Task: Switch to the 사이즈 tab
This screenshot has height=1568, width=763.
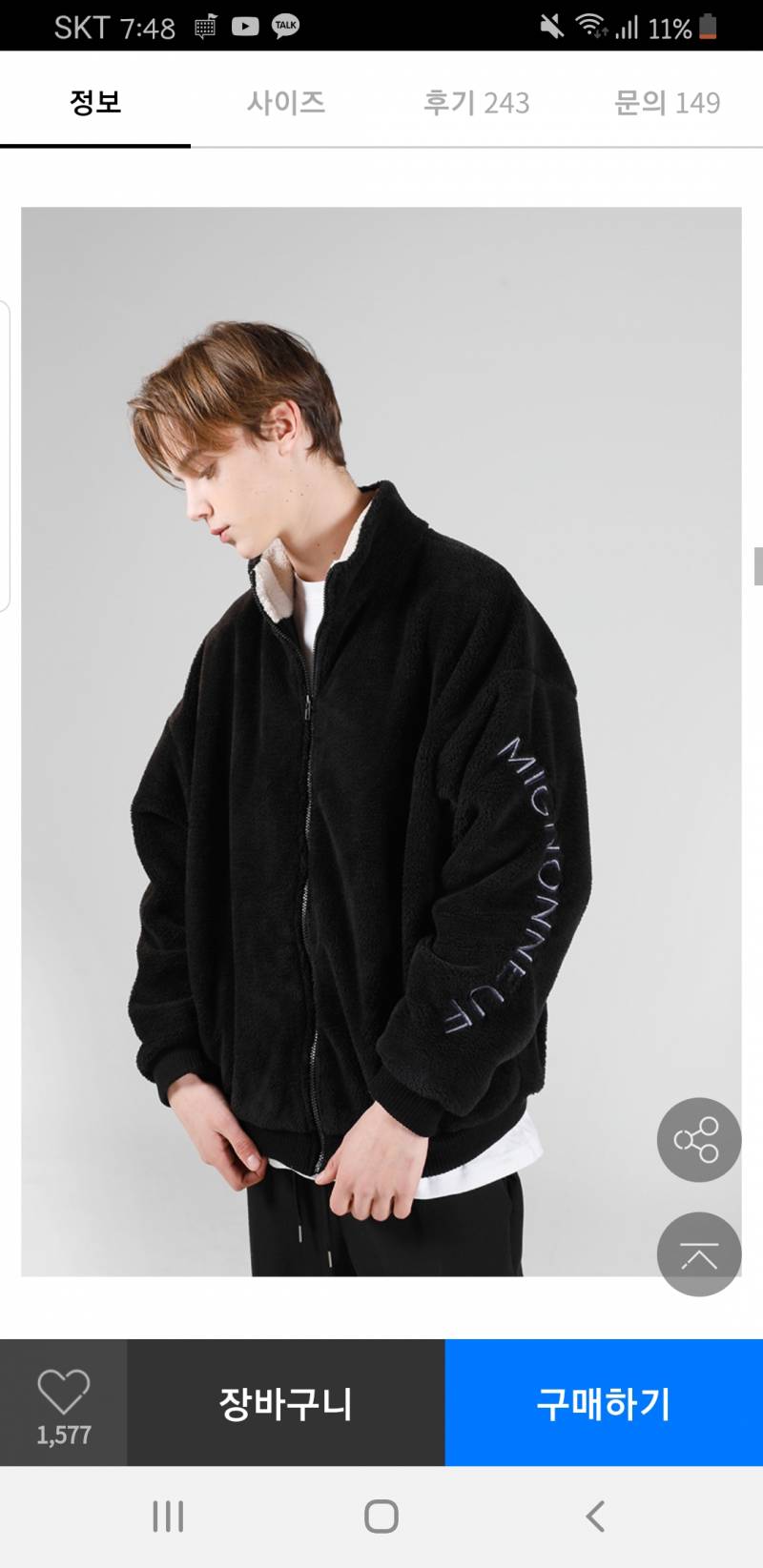Action: [286, 102]
